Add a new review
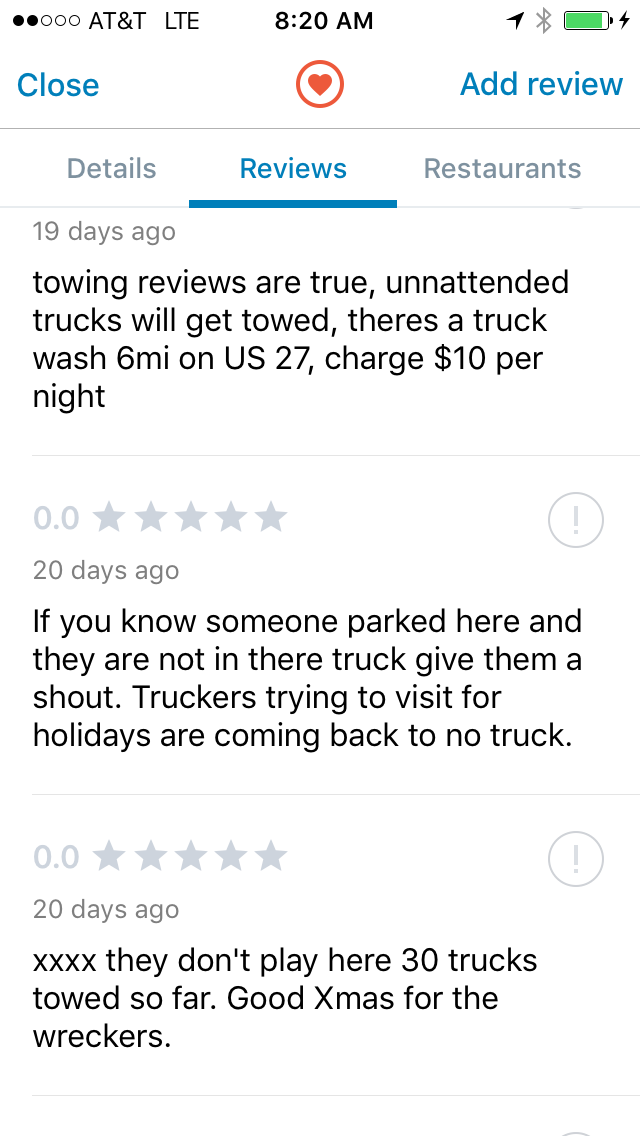Screen dimensions: 640x1136 point(541,85)
